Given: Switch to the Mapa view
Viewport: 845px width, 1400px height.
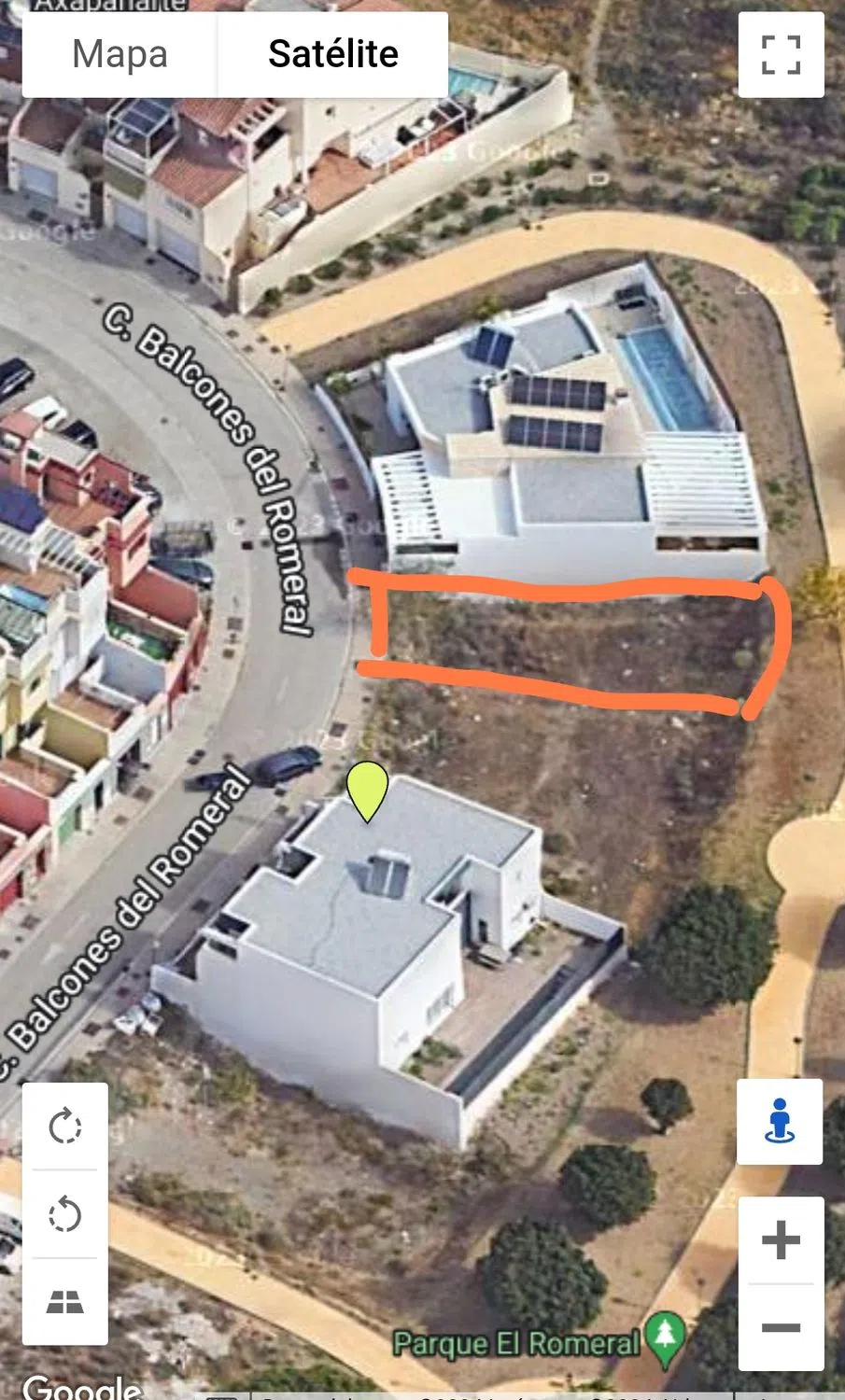Looking at the screenshot, I should 120,54.
